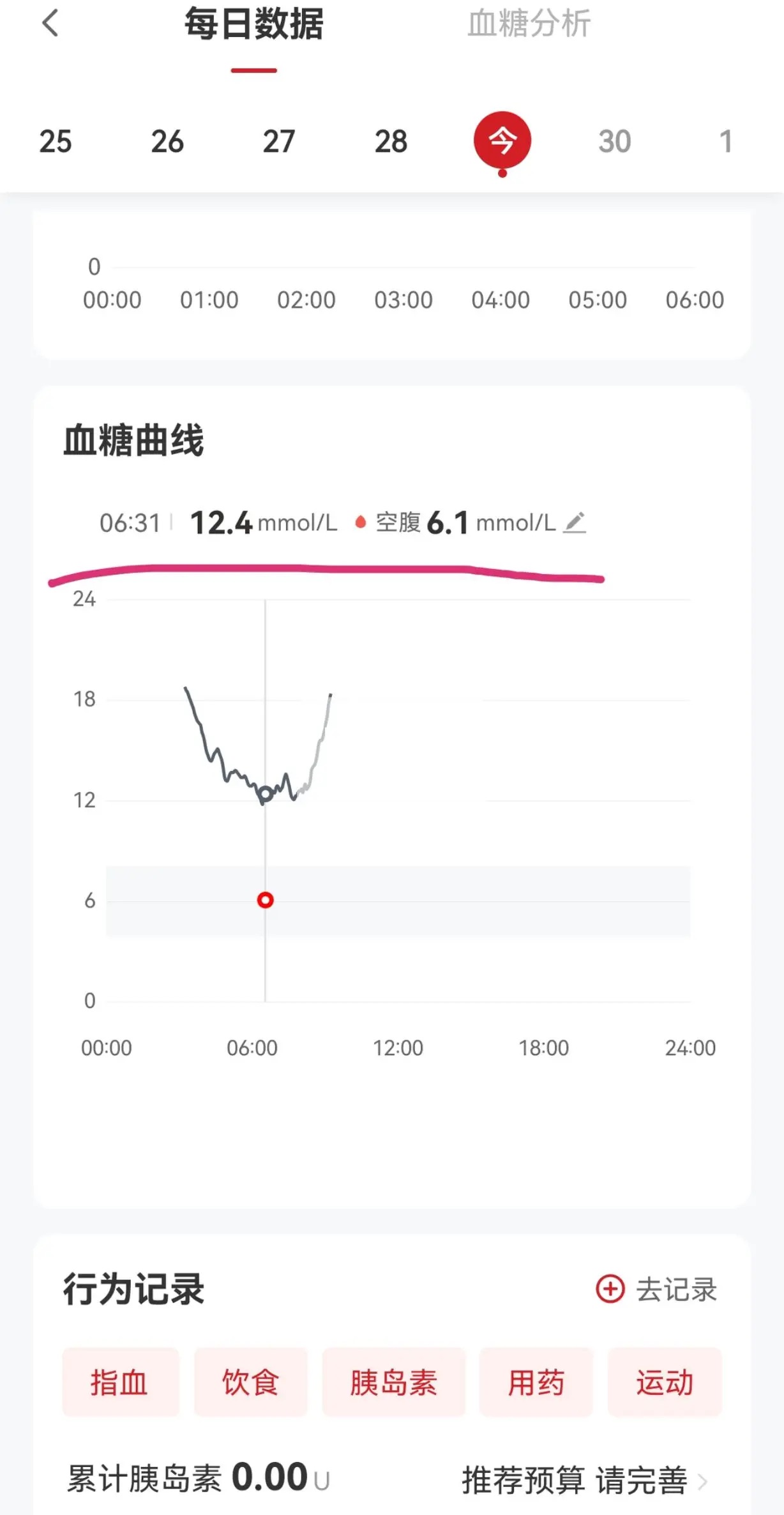This screenshot has width=784, height=1515.
Task: Choose the 胰岛素 record type
Action: (393, 1382)
